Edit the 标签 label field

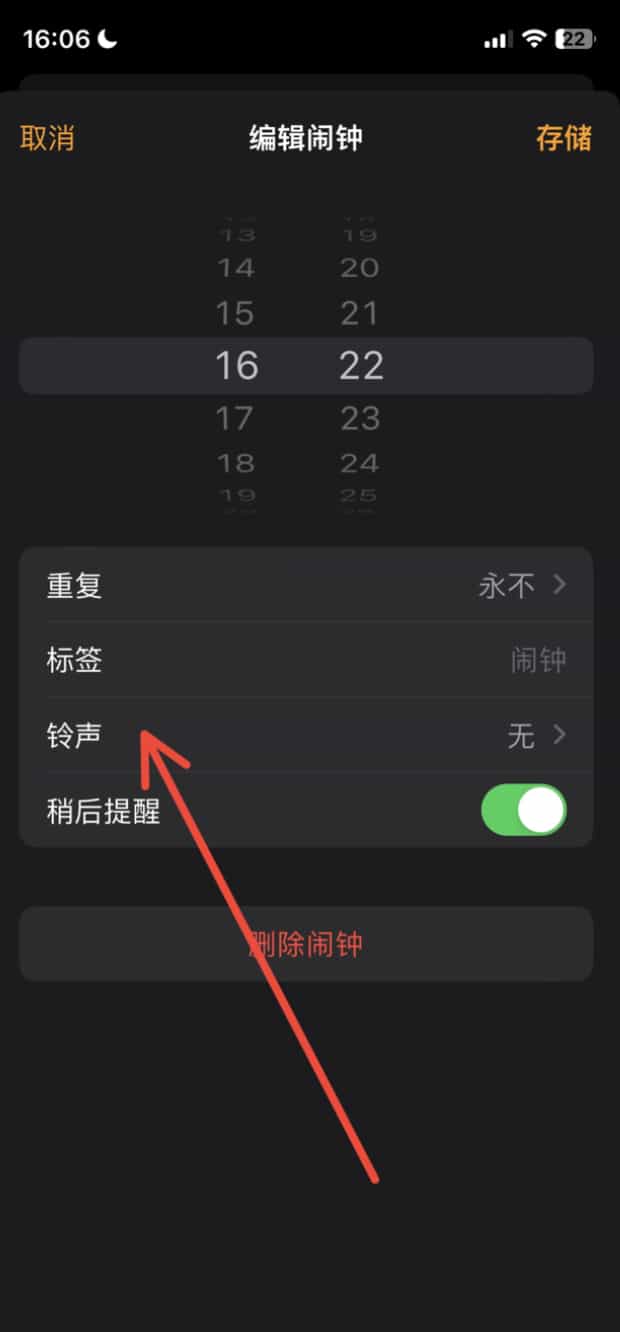pos(306,660)
